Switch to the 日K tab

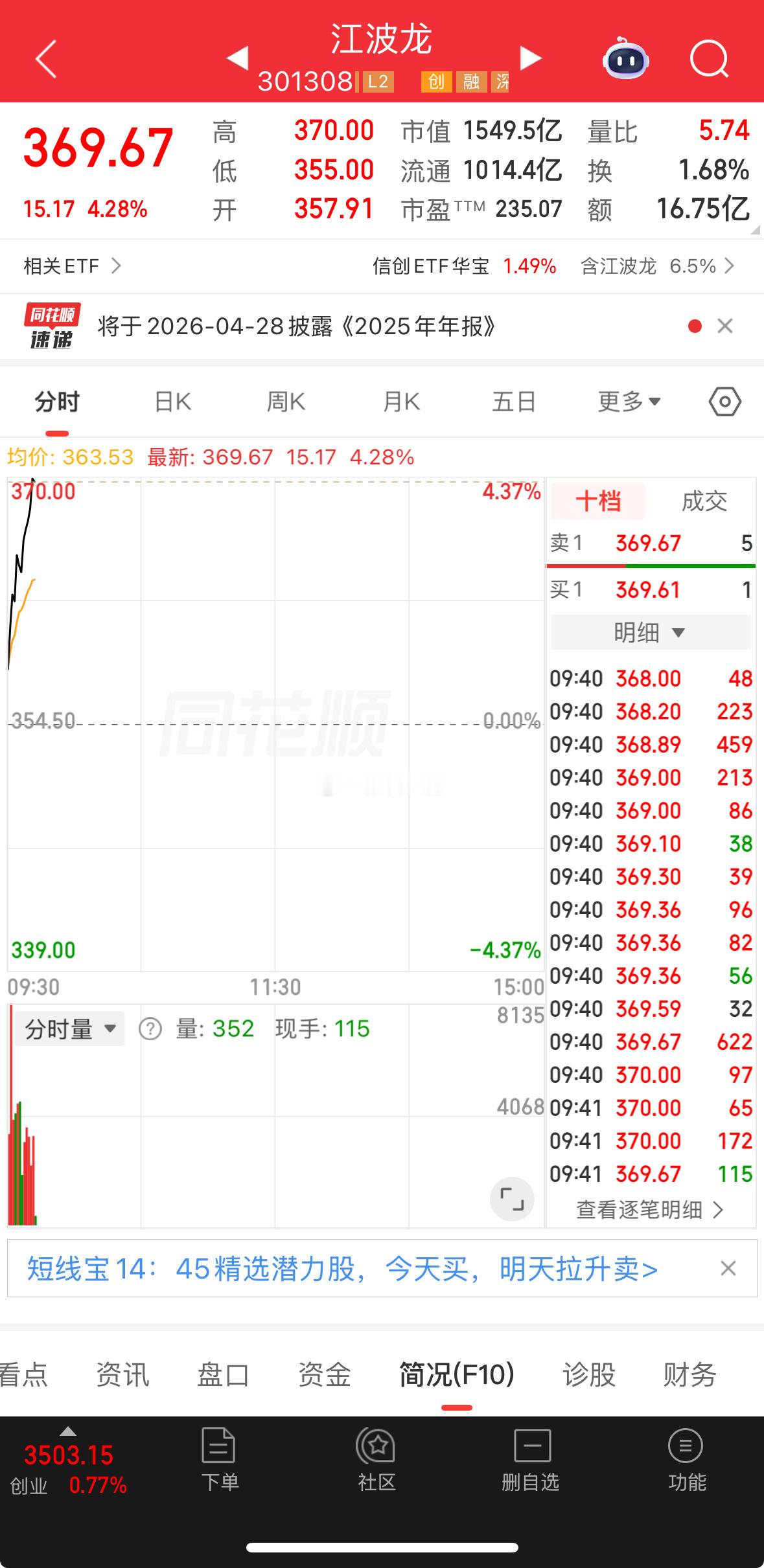tap(172, 401)
